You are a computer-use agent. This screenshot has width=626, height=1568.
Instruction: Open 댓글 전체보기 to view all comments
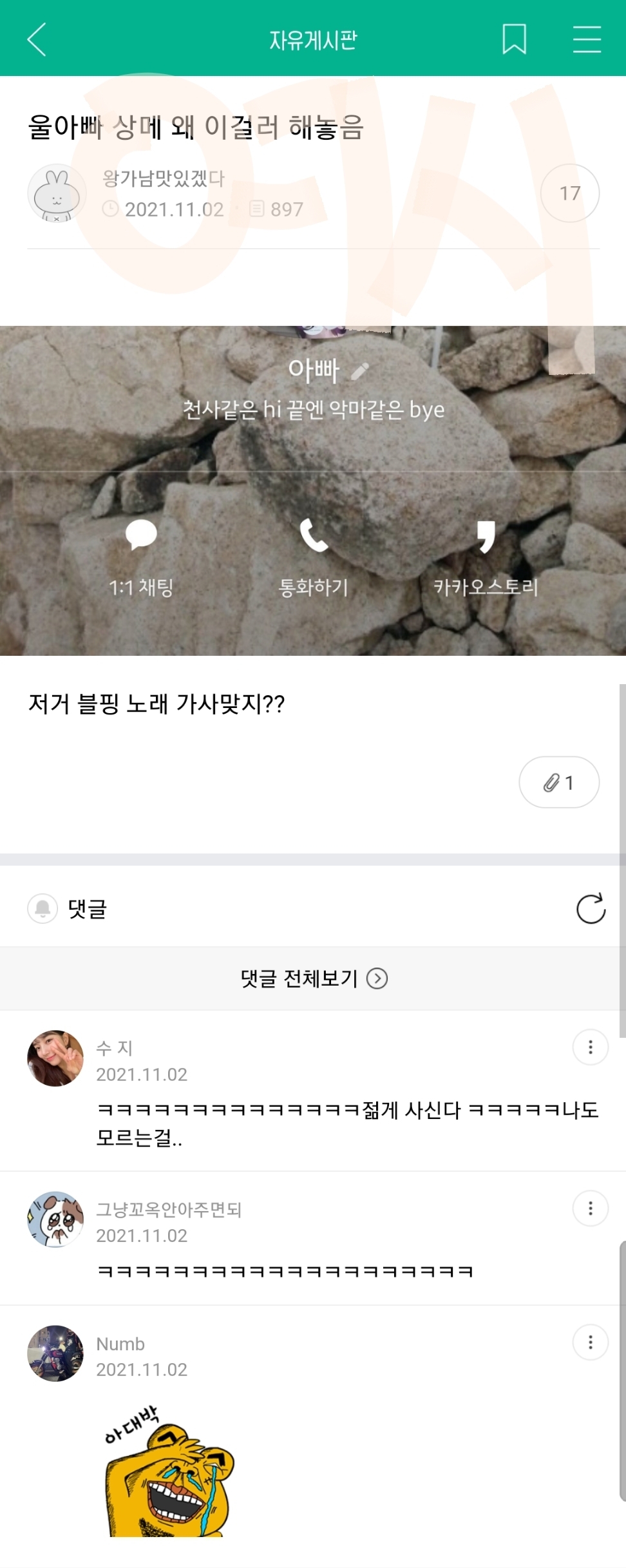pos(313,979)
